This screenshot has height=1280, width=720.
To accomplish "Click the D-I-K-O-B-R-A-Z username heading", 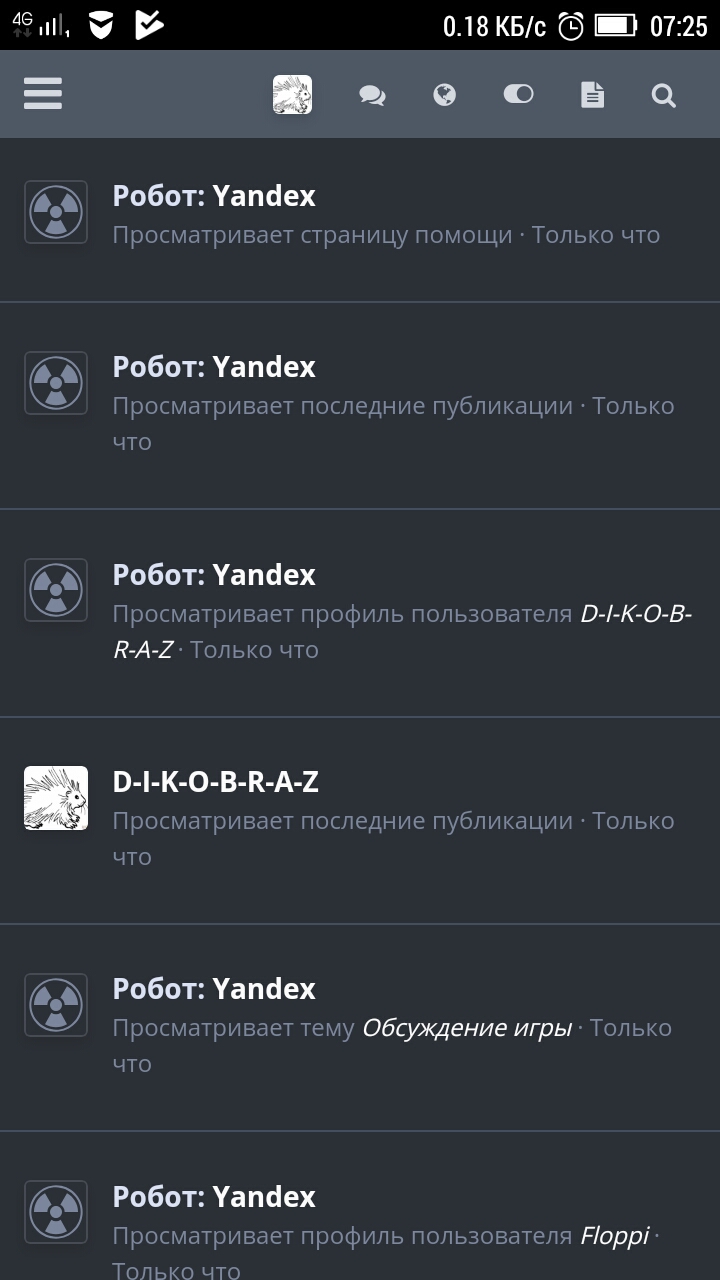I will click(217, 782).
